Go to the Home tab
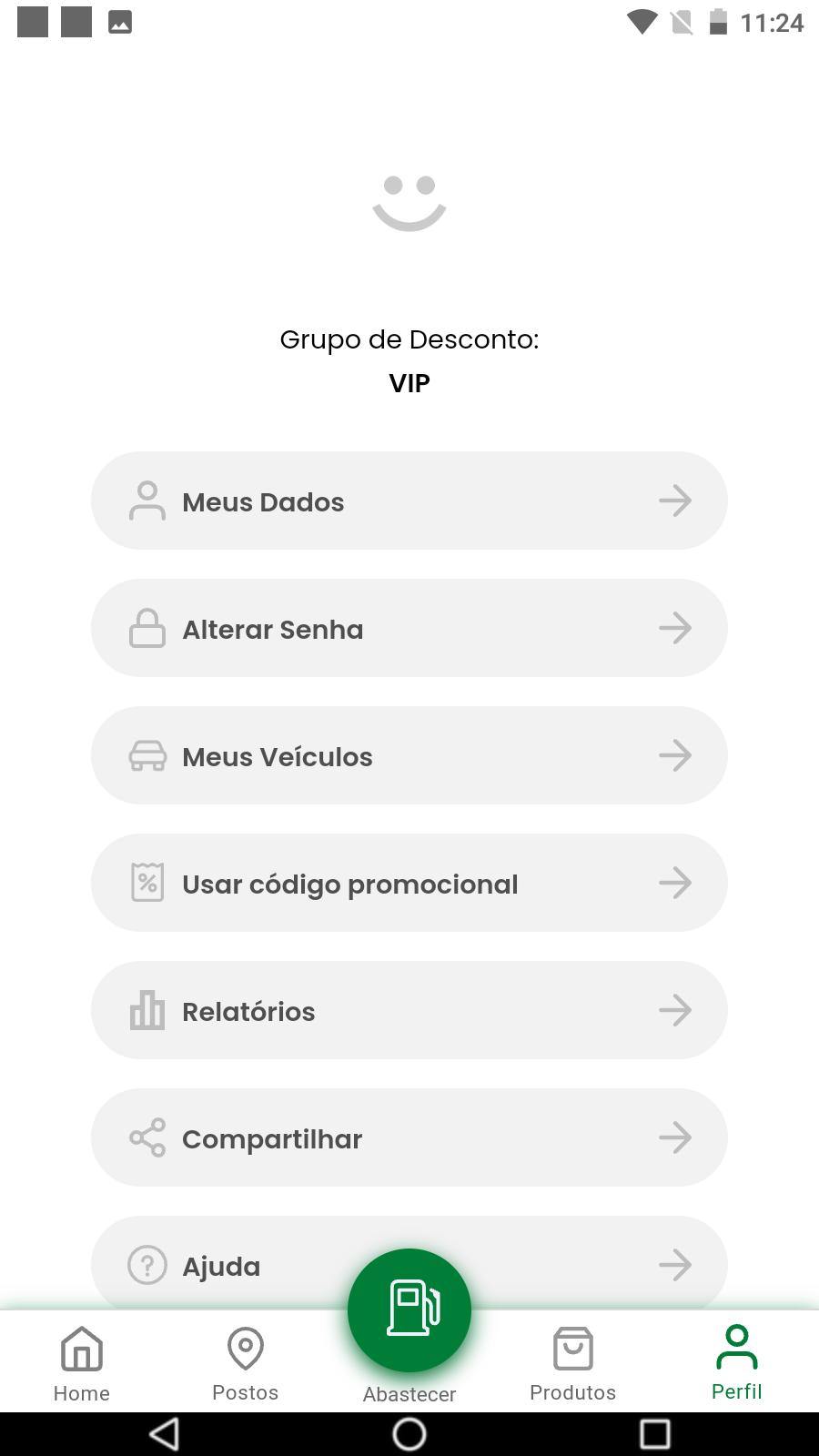Image resolution: width=819 pixels, height=1456 pixels. (82, 1363)
